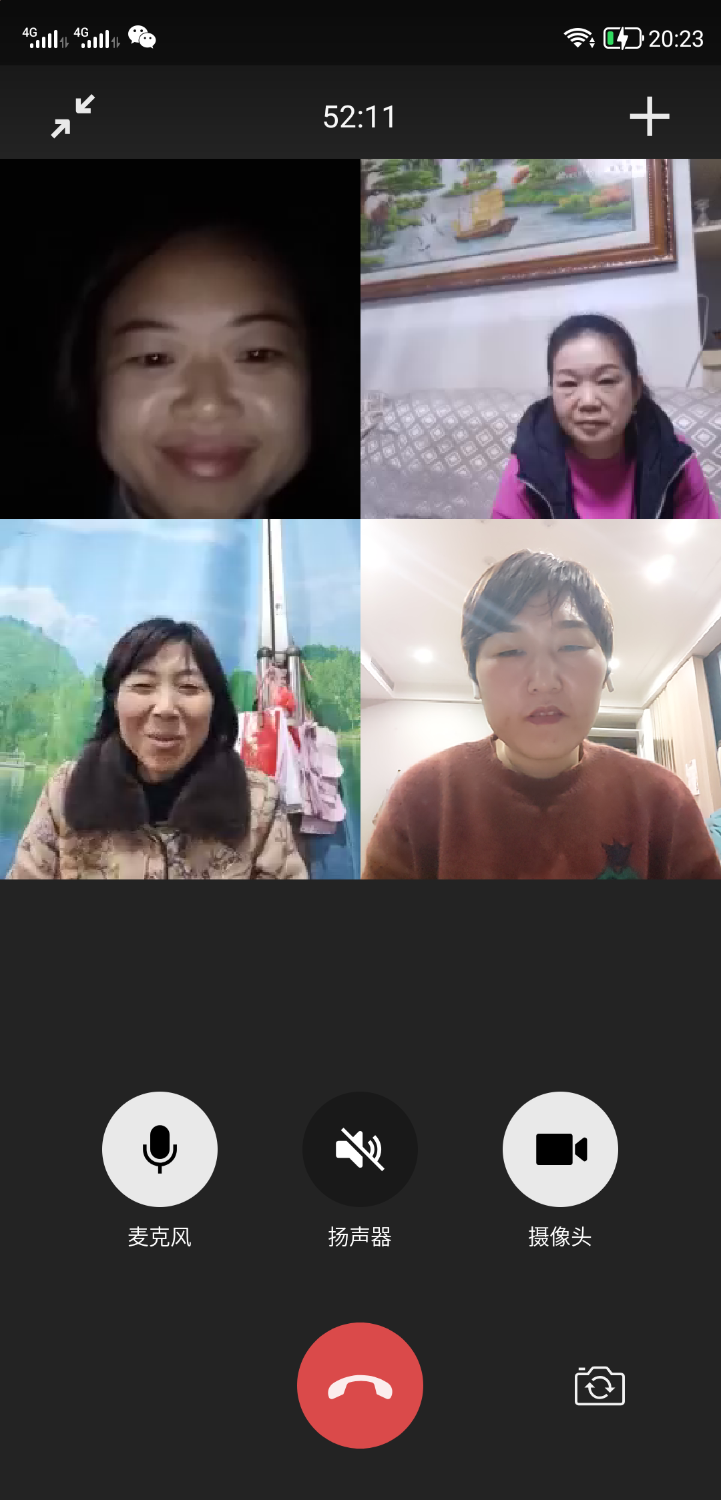721x1500 pixels.
Task: Turn off video with the 摄像头 toggle
Action: pyautogui.click(x=559, y=1149)
